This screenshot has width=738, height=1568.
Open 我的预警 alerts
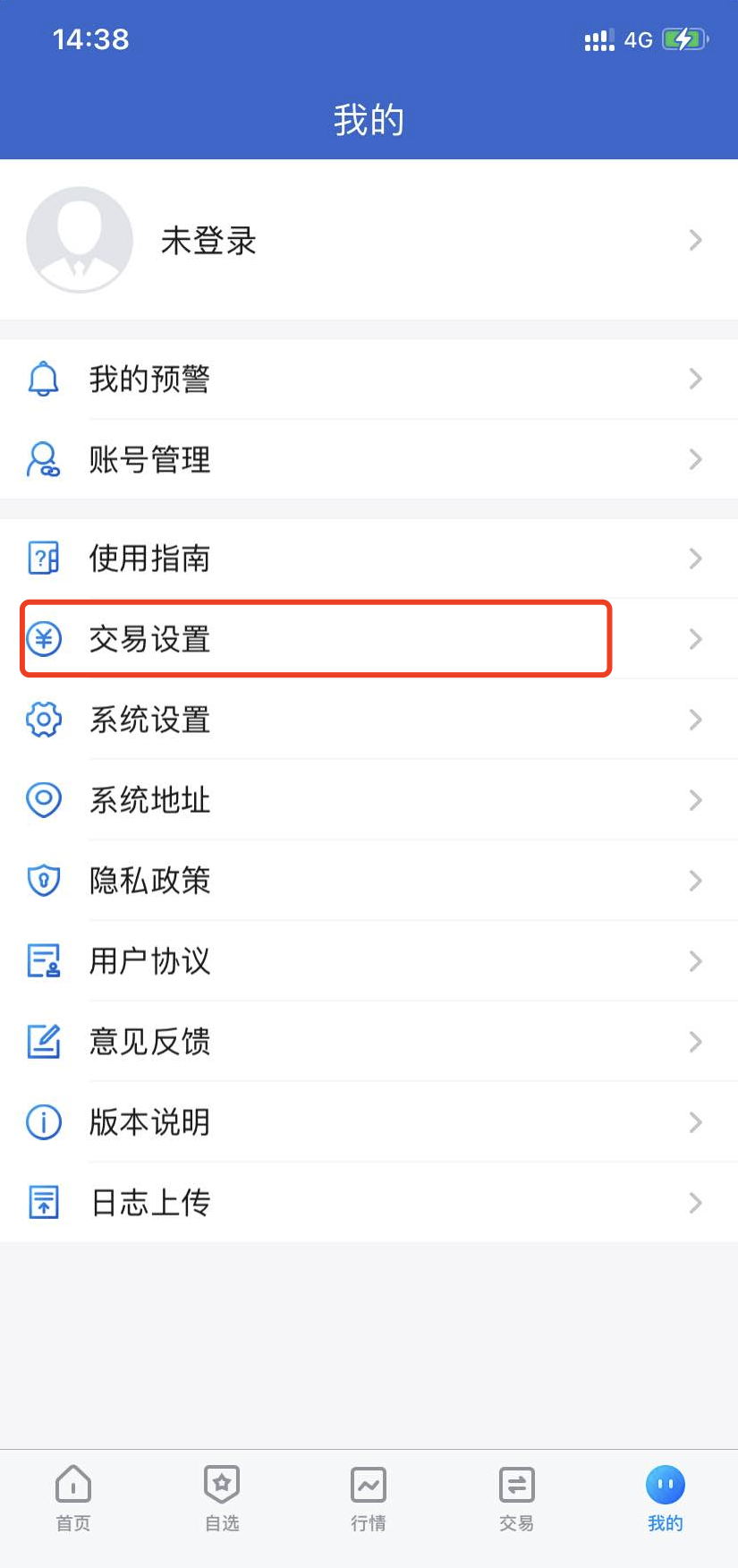click(369, 379)
